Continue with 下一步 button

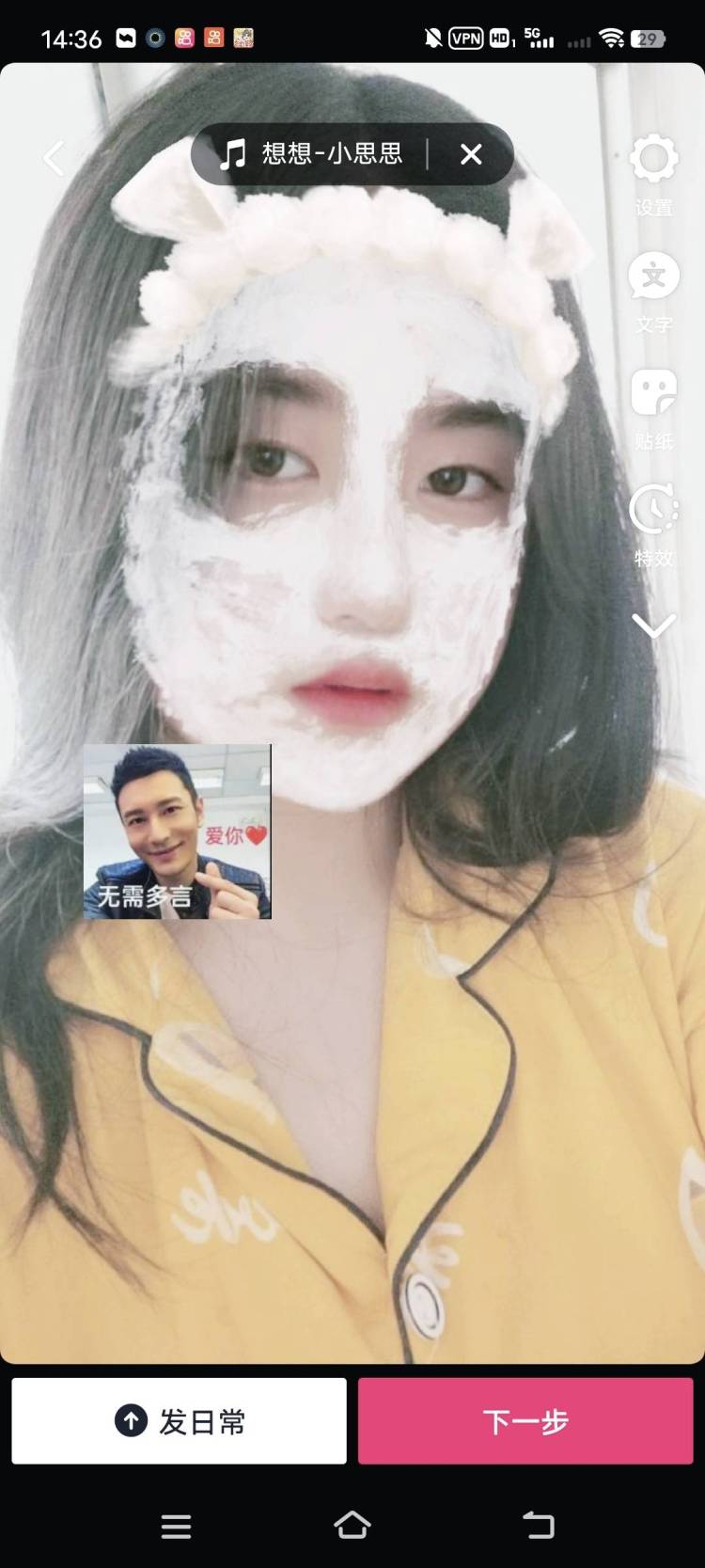coord(525,1421)
